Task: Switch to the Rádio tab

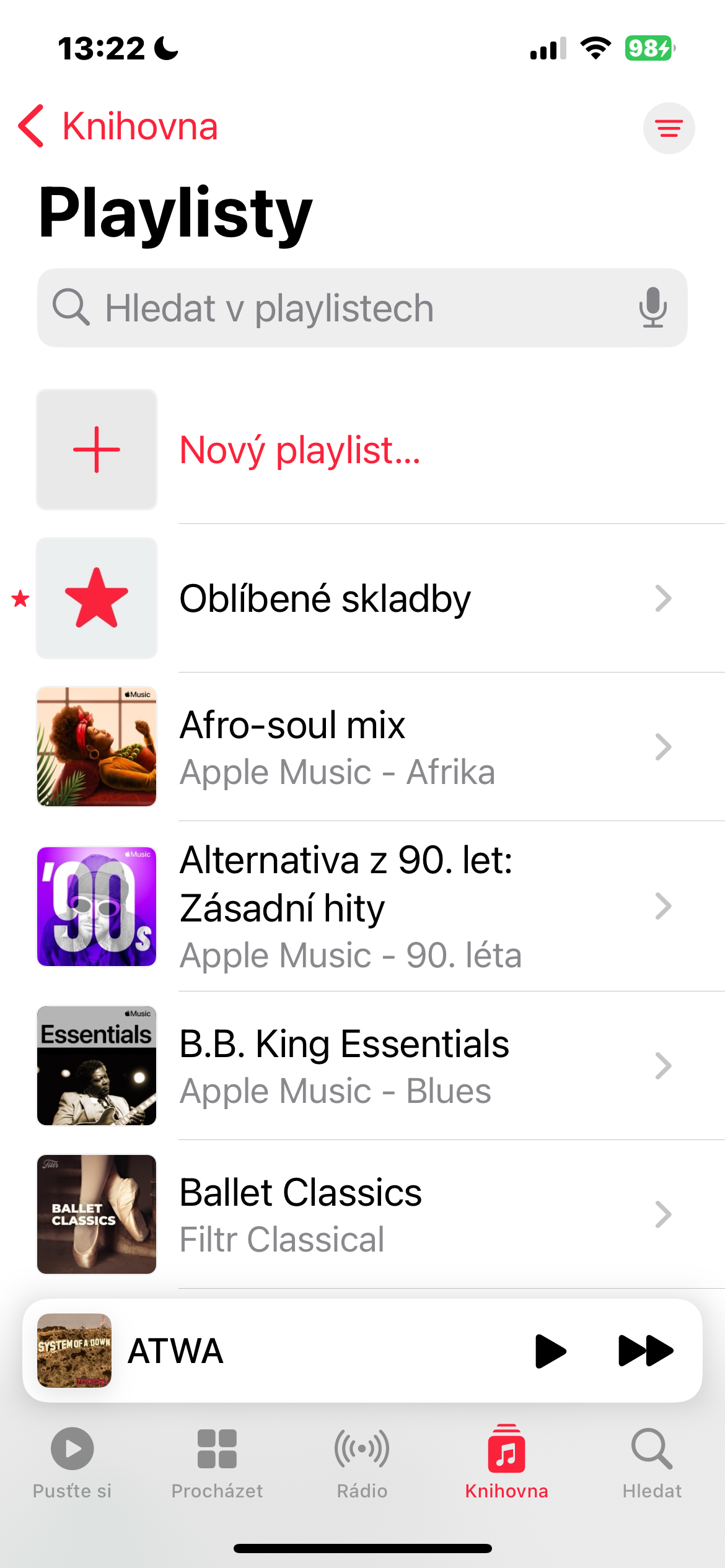Action: click(362, 1463)
